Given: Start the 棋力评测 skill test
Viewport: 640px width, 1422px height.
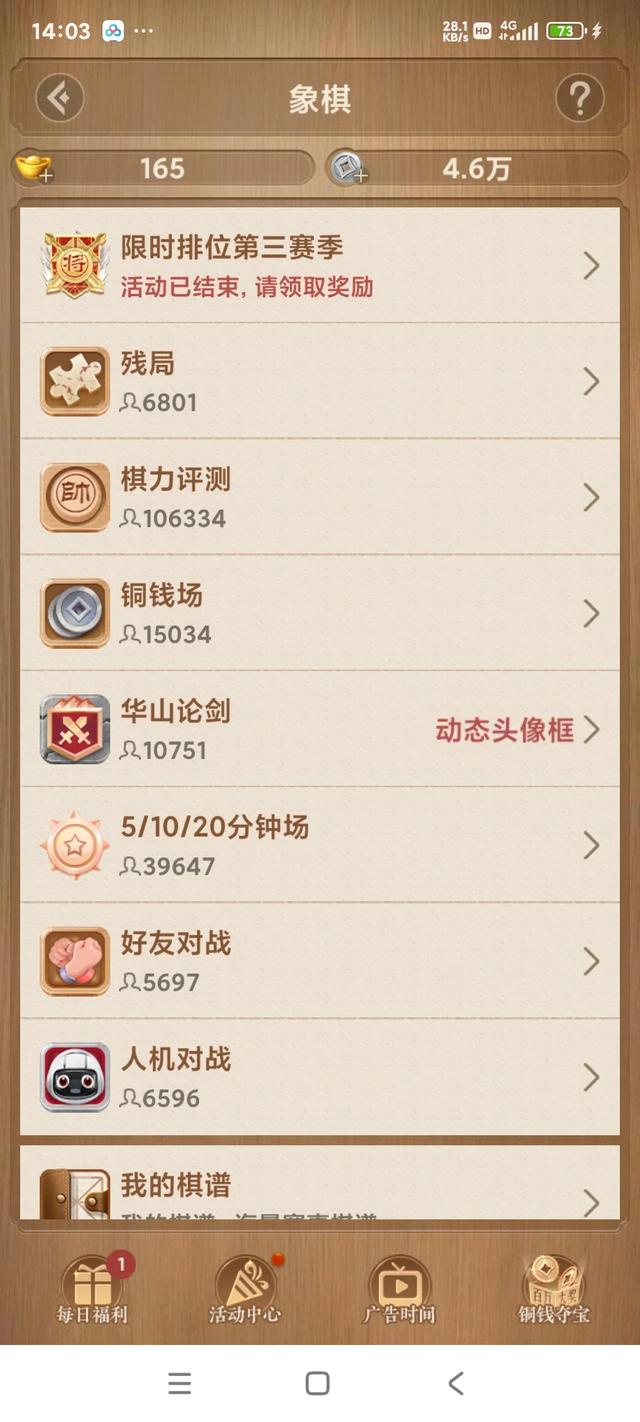Looking at the screenshot, I should pyautogui.click(x=320, y=497).
